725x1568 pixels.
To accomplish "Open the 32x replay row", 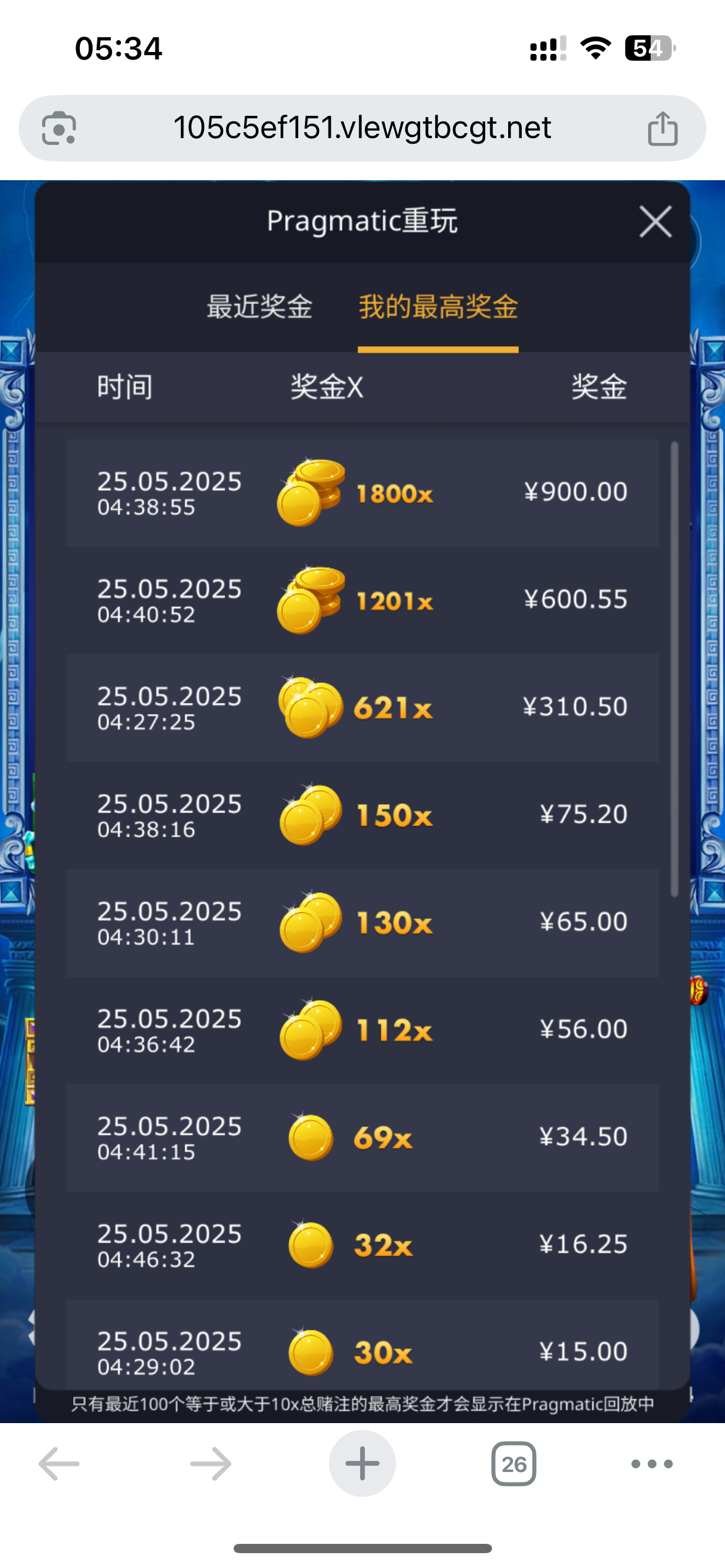I will [x=362, y=1245].
